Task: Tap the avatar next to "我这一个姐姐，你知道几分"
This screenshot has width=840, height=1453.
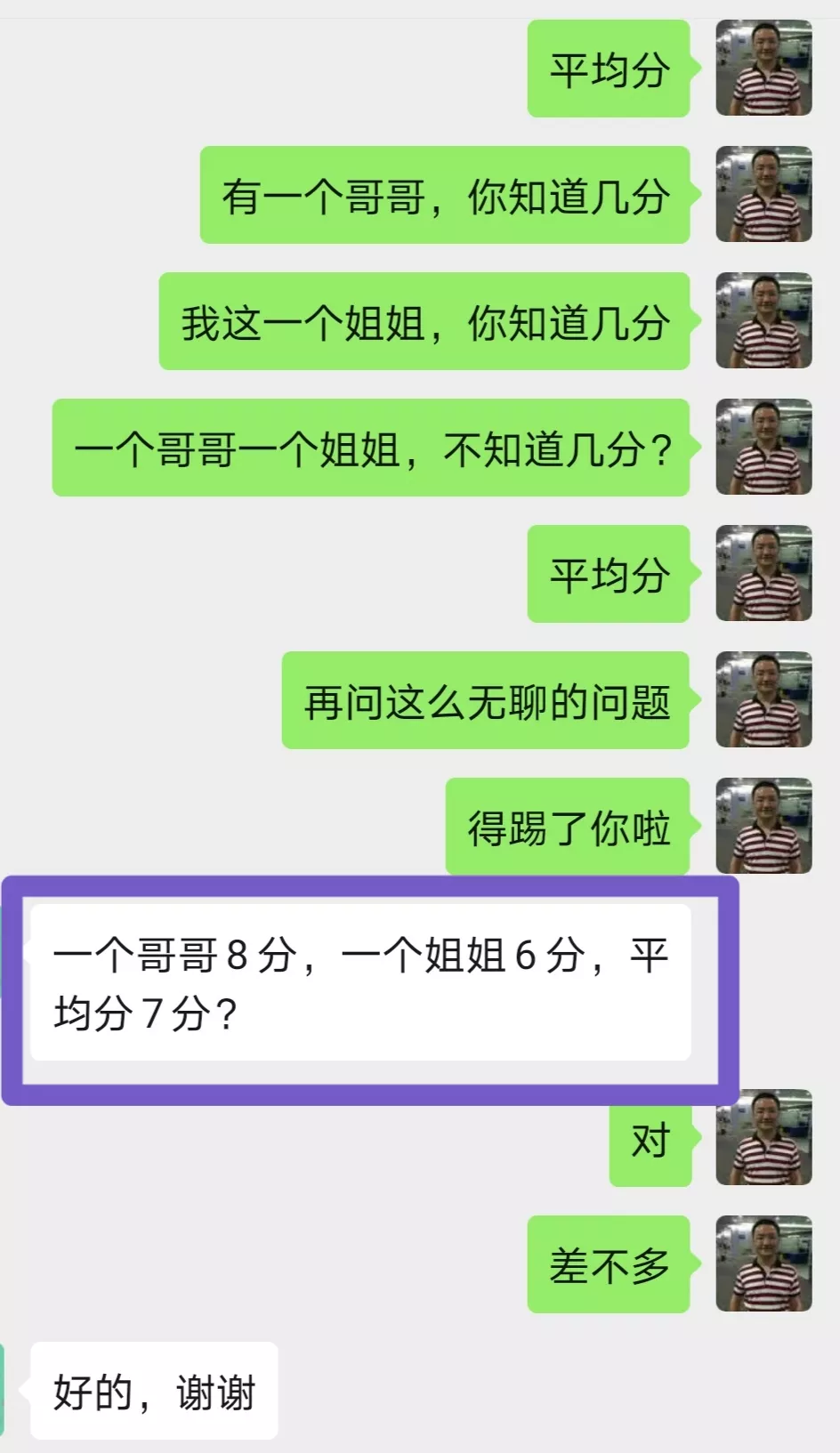Action: pos(763,320)
